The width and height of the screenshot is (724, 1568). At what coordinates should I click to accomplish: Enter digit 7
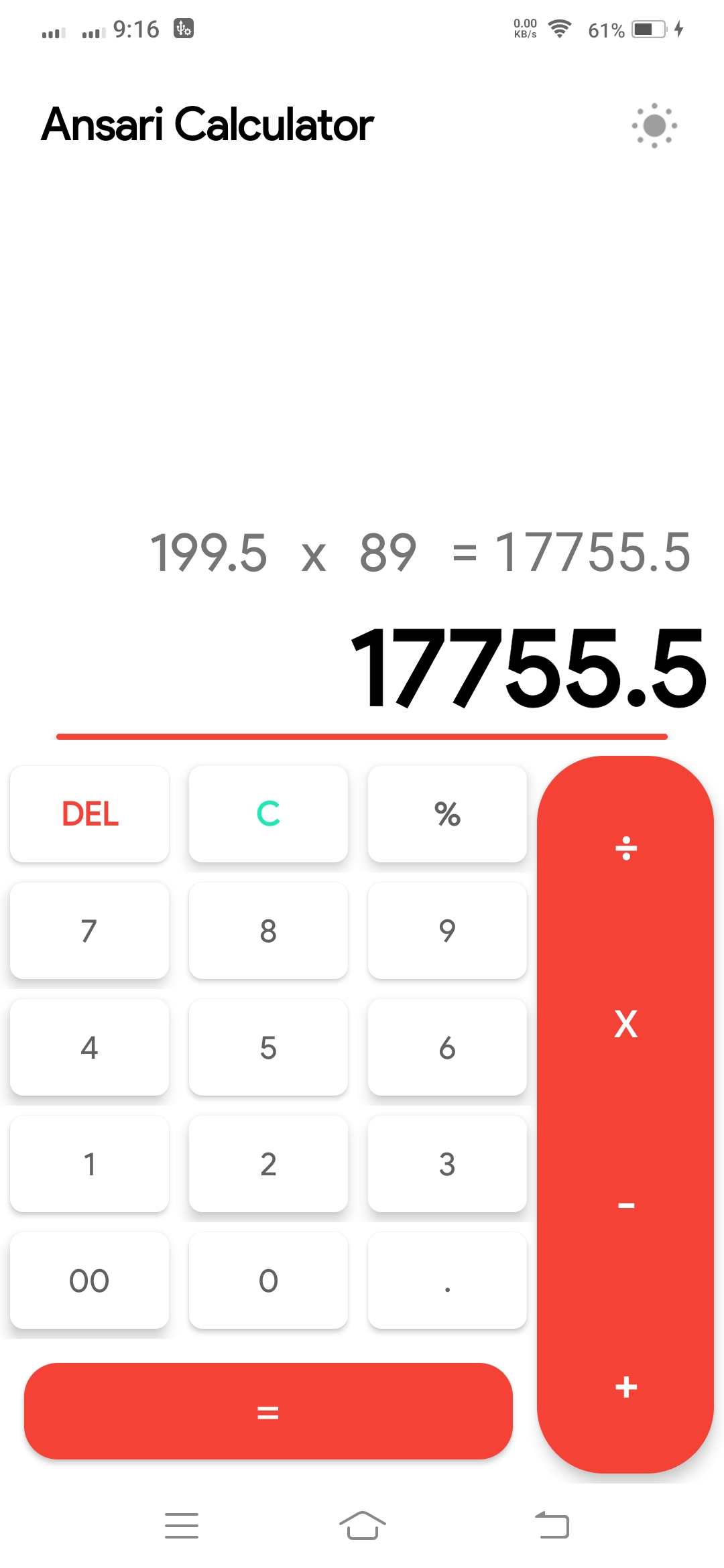[x=90, y=931]
